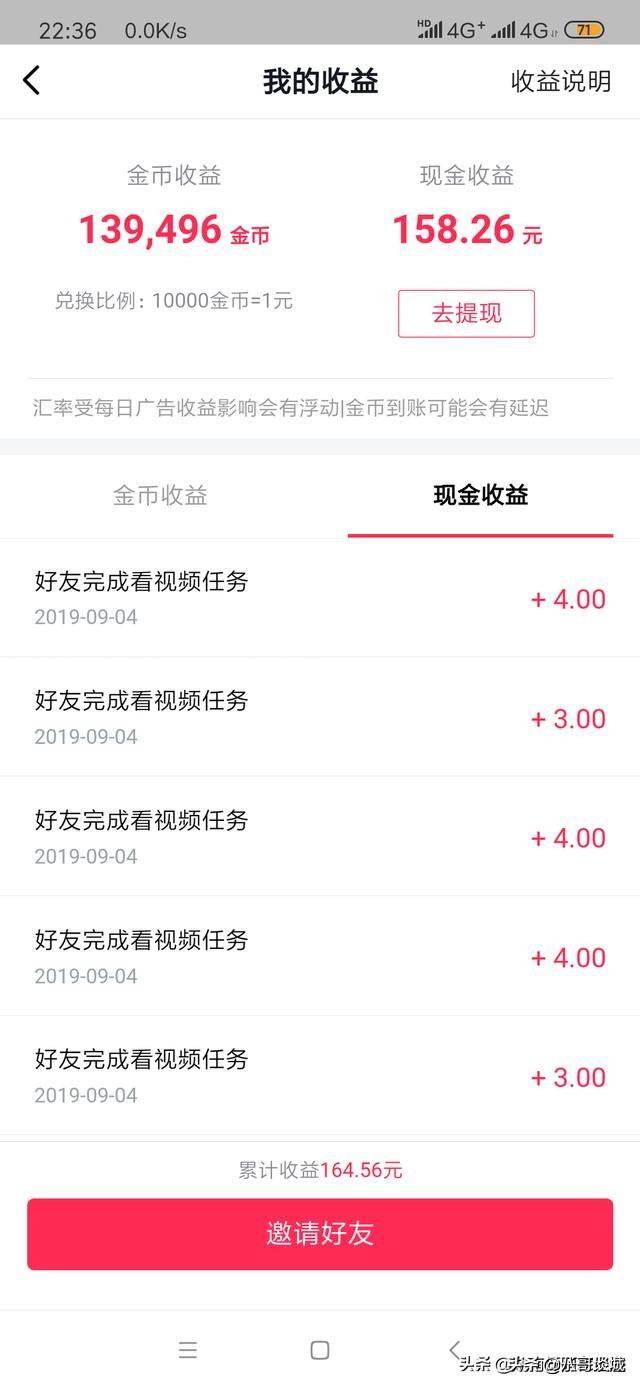
Task: Tap 去提现 to withdraw cash
Action: 466,314
